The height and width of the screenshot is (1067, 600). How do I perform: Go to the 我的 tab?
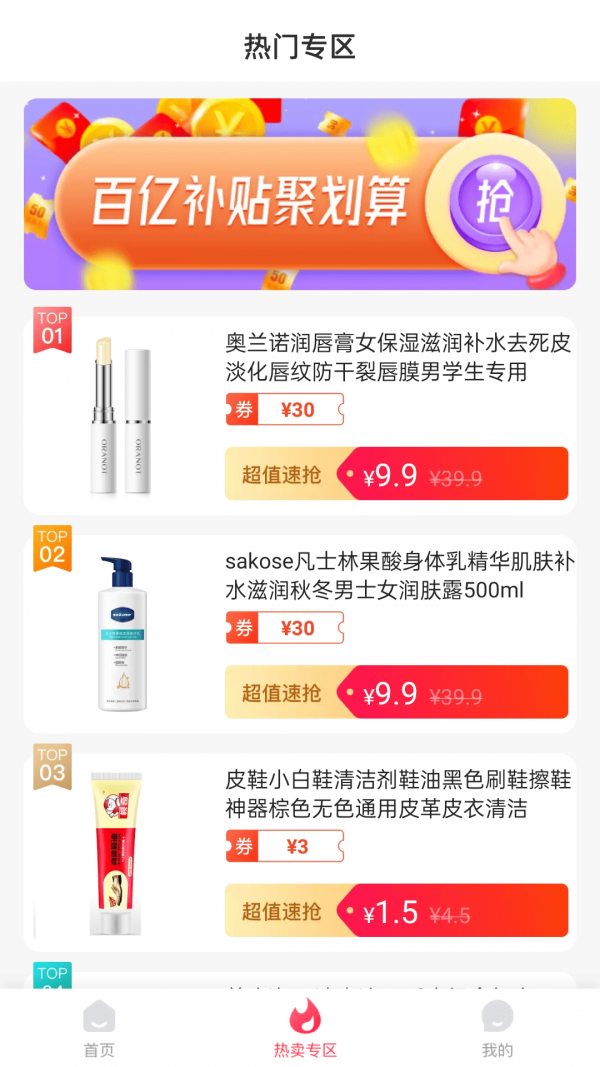[x=497, y=1028]
